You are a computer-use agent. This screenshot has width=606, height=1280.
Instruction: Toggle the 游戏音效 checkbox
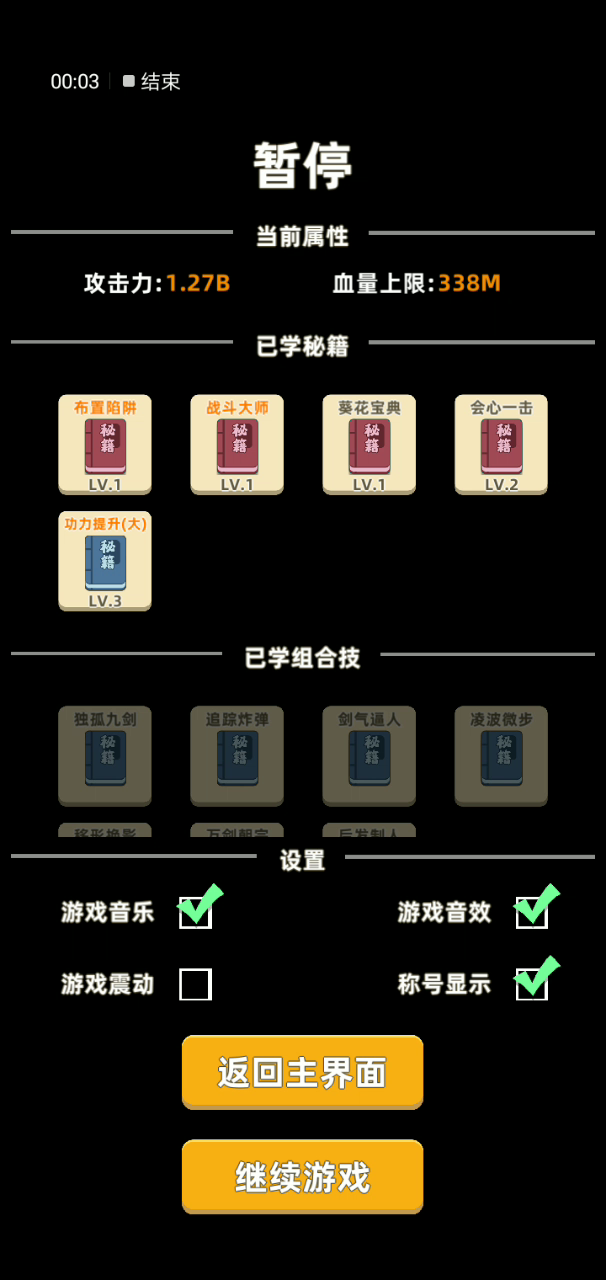click(532, 911)
